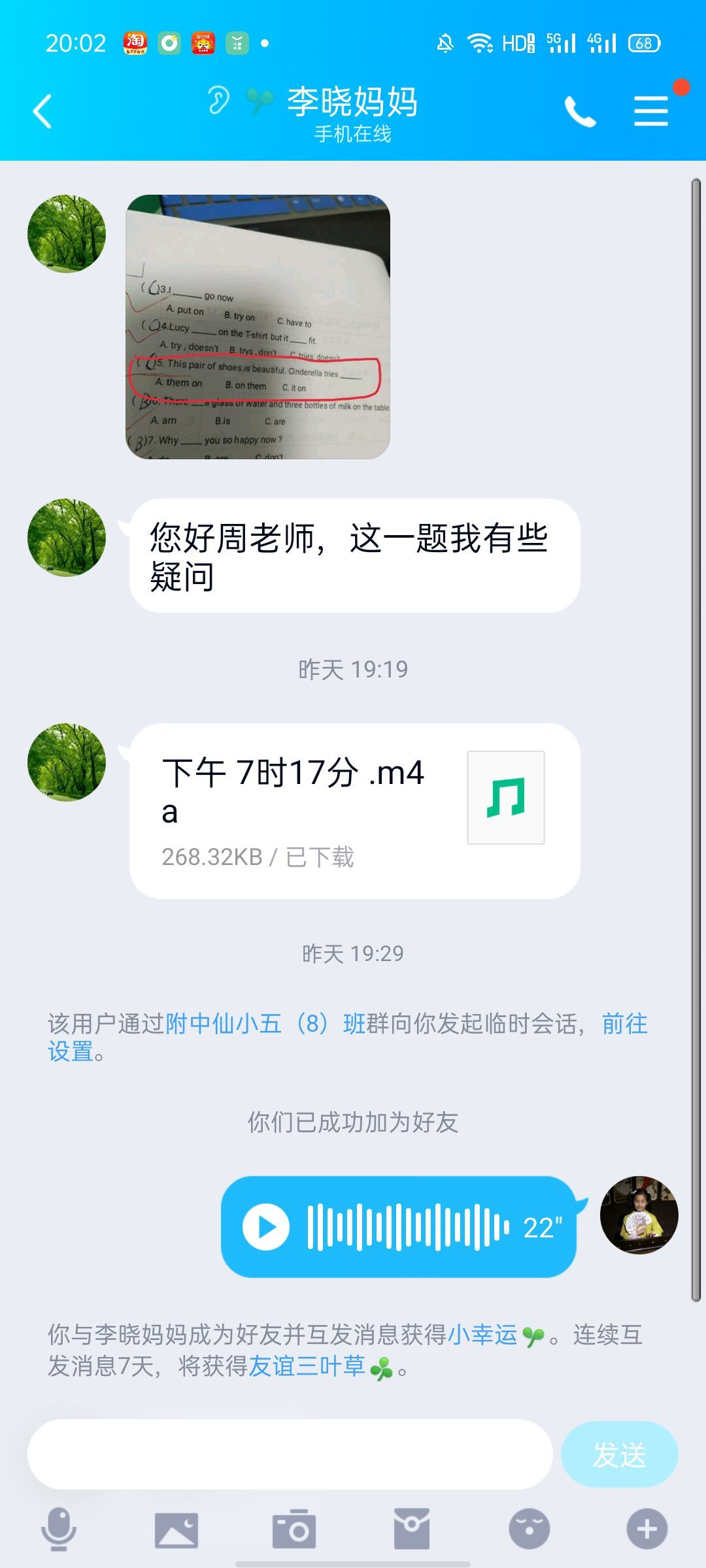
Task: Open the 下午 7时17分 .m4a audio file
Action: (354, 811)
